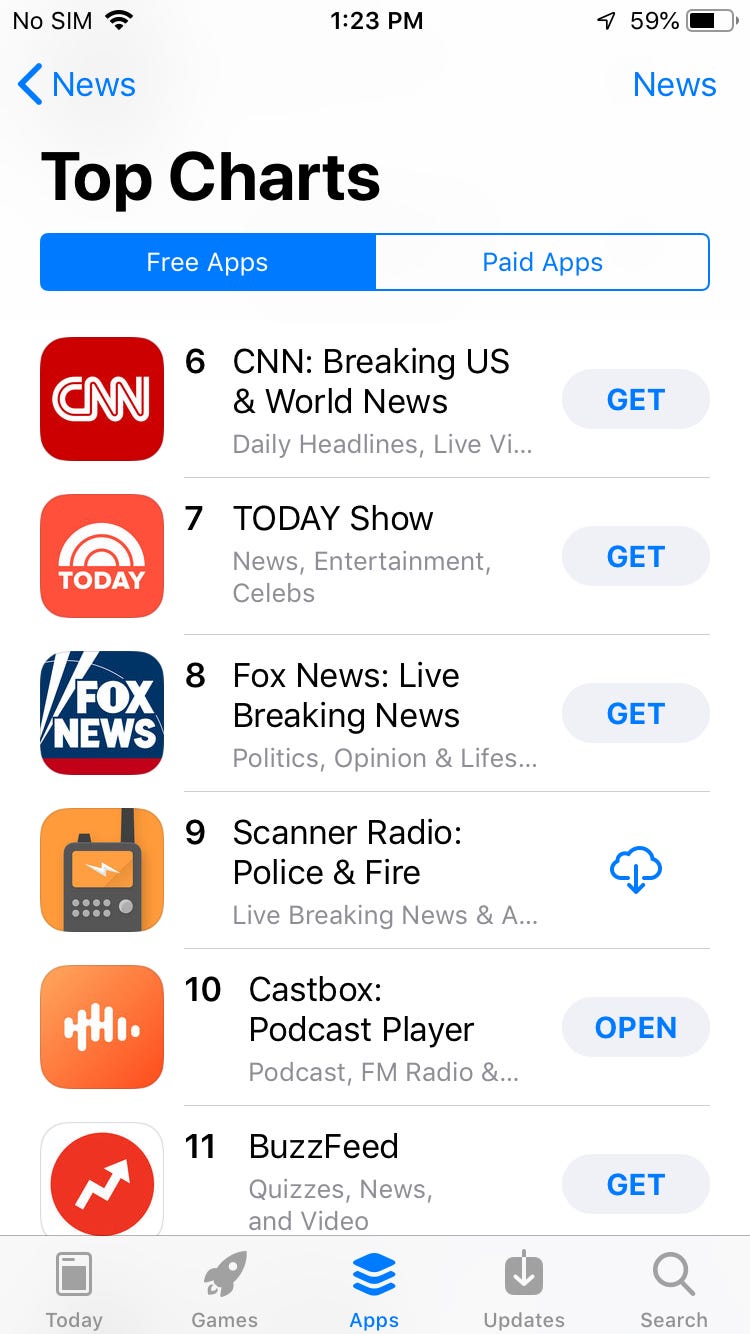Viewport: 750px width, 1334px height.
Task: Redownload Scanner Radio via cloud icon
Action: [x=636, y=870]
